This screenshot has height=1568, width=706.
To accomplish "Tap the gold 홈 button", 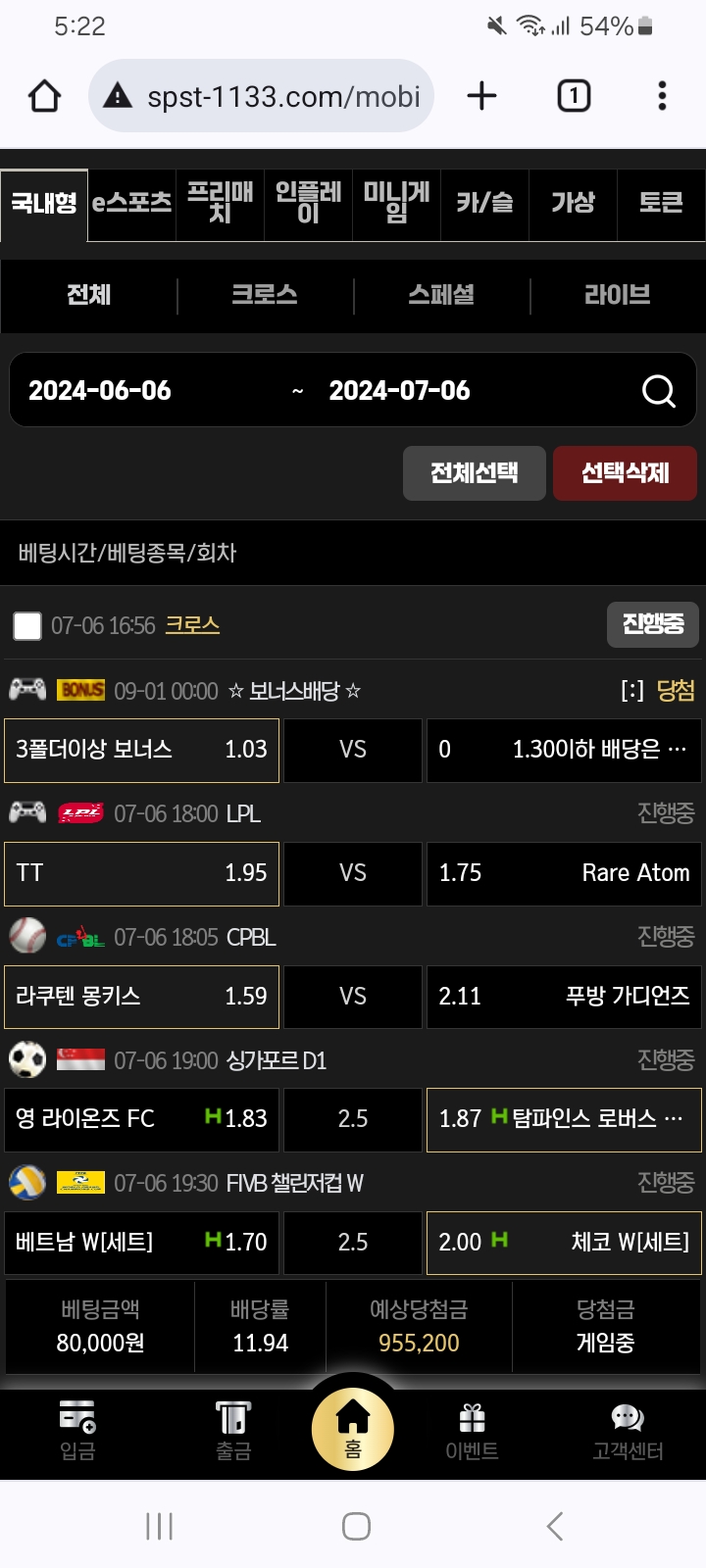I will (353, 1430).
